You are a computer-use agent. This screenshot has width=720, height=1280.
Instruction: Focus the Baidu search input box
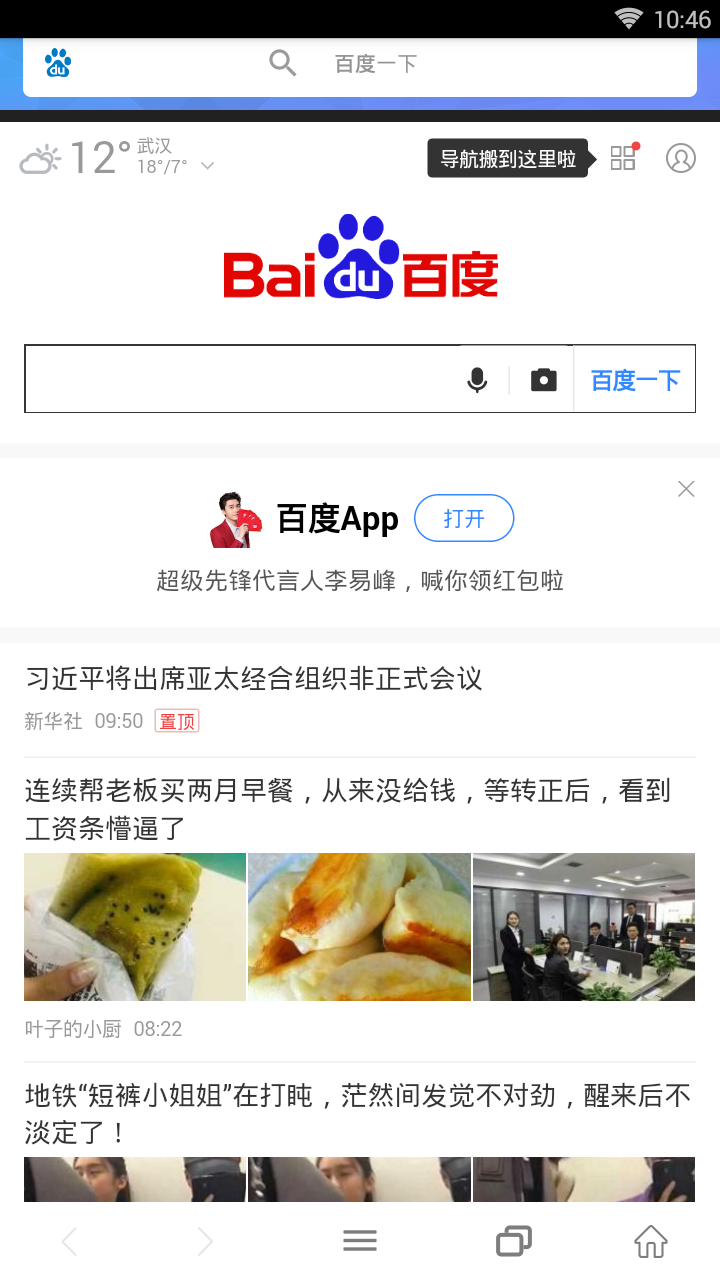(x=240, y=379)
